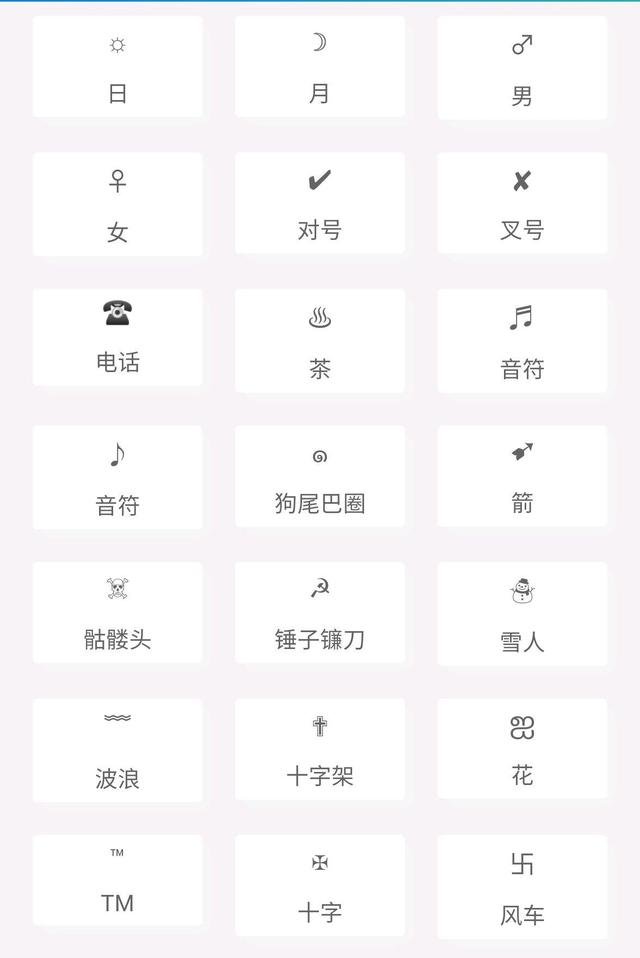Select the 十字架 cross symbol card

point(319,750)
